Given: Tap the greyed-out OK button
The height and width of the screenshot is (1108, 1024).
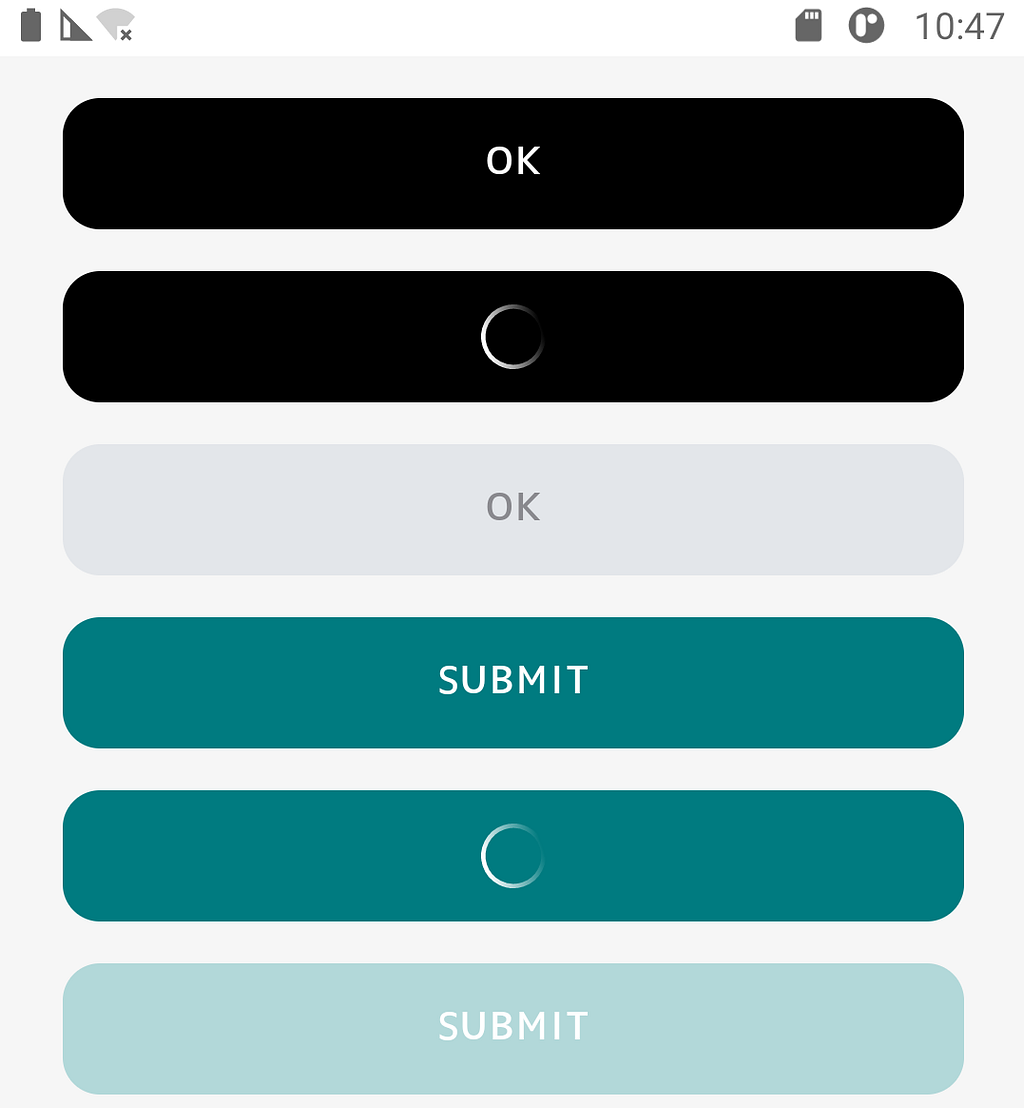Looking at the screenshot, I should tap(513, 509).
